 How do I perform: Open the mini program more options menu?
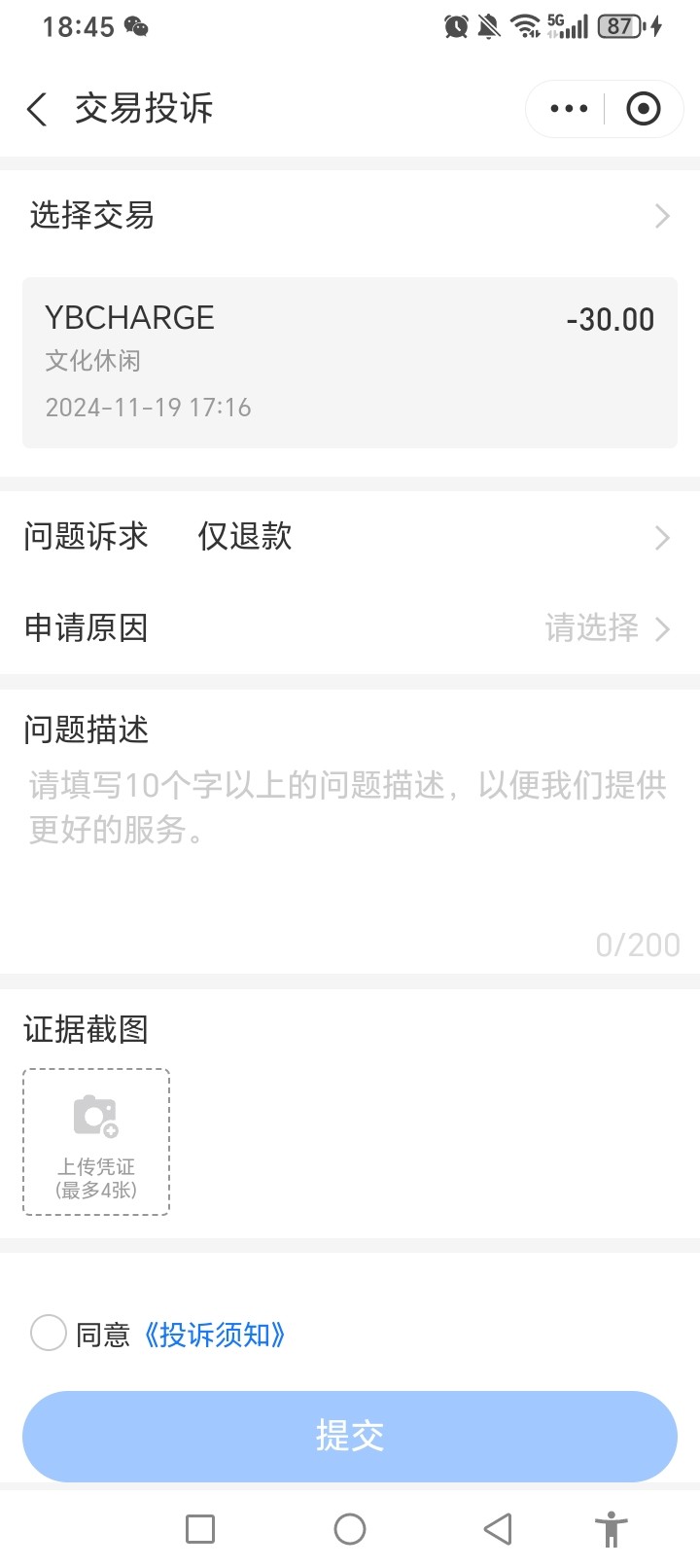(x=569, y=109)
